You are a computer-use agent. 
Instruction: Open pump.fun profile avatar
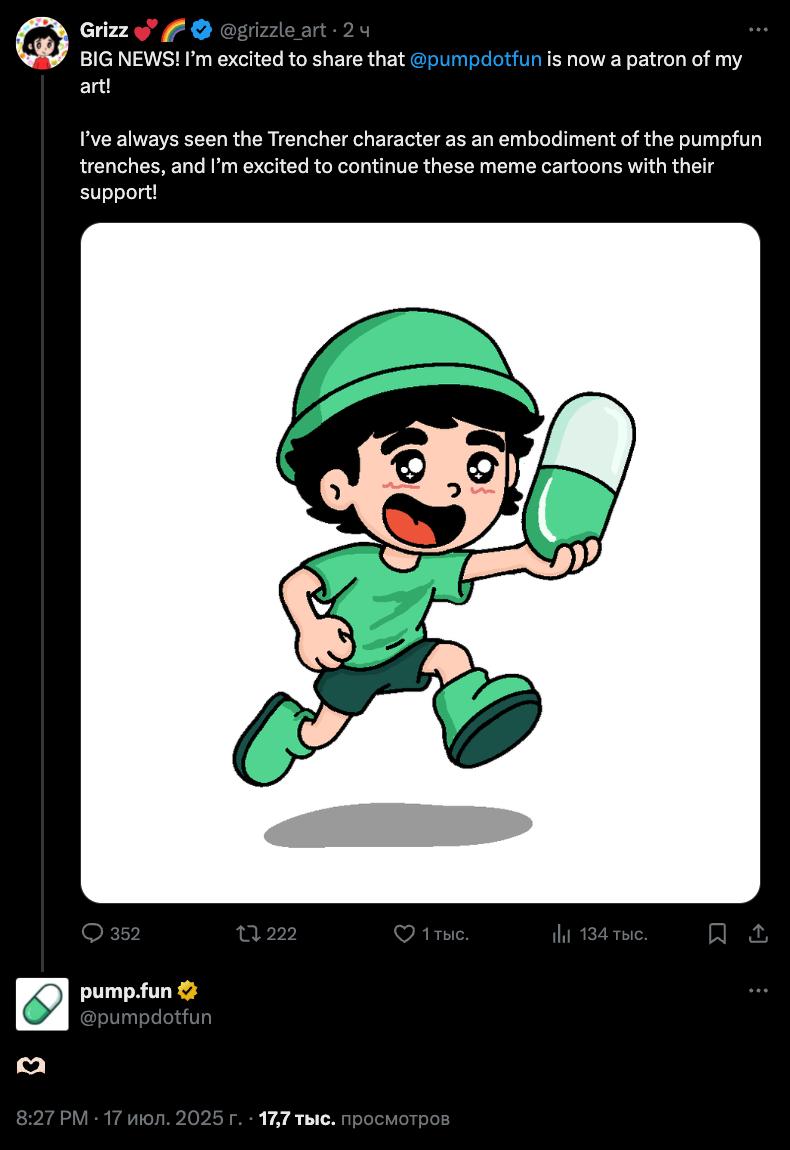(42, 1004)
